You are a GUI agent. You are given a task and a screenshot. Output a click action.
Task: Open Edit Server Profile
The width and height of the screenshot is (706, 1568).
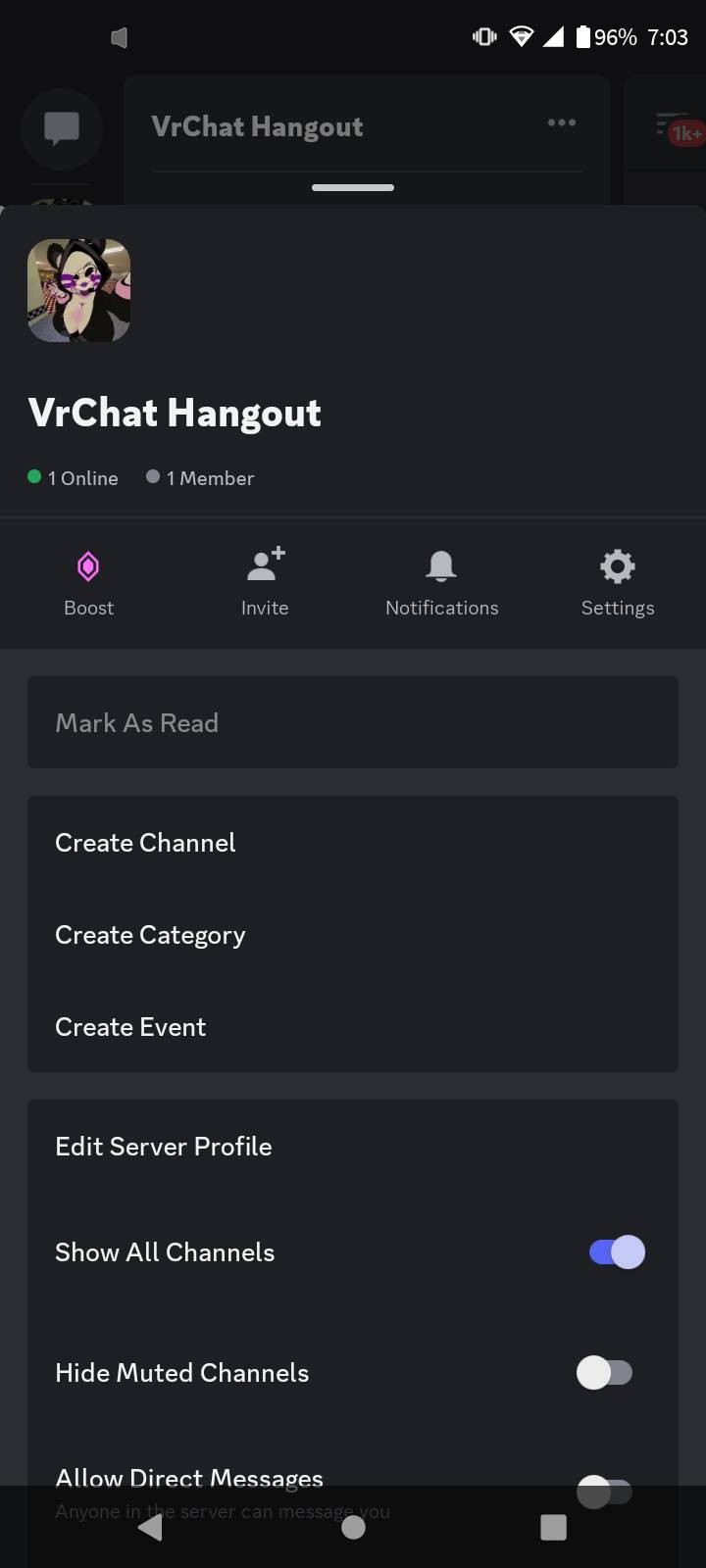pos(353,1147)
